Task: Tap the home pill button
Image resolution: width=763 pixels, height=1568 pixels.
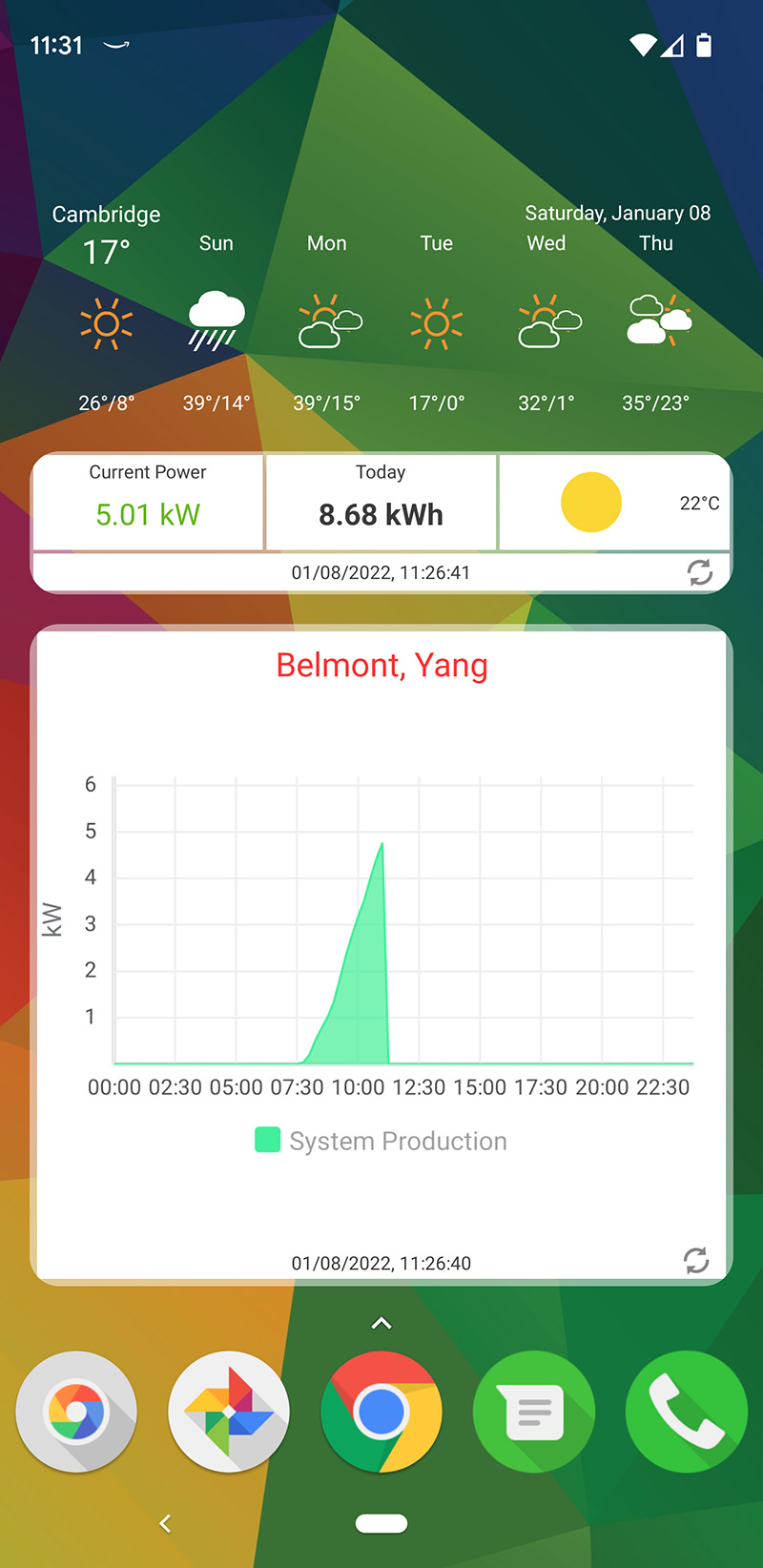Action: [x=381, y=1523]
